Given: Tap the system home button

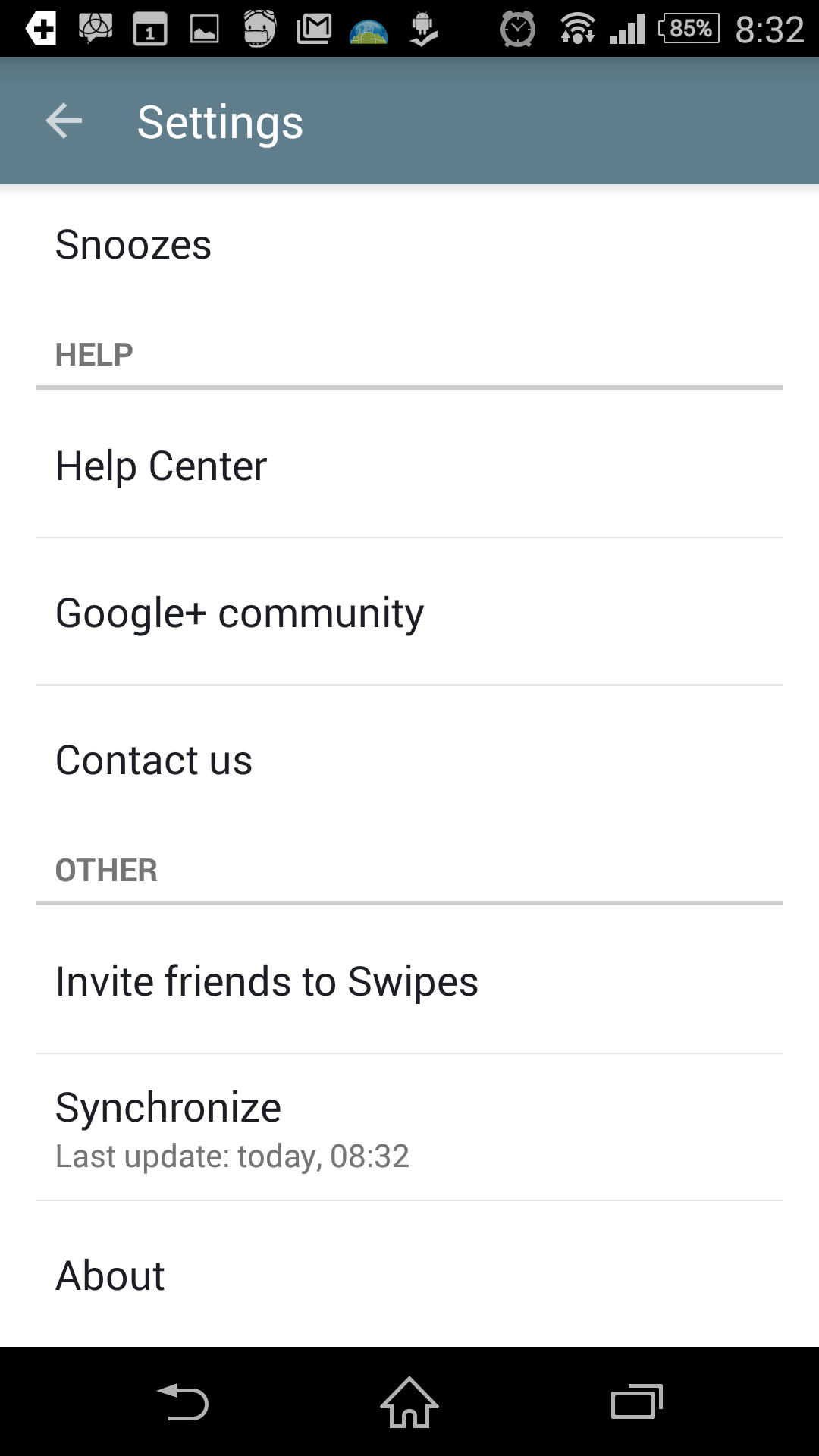Looking at the screenshot, I should tap(409, 1402).
